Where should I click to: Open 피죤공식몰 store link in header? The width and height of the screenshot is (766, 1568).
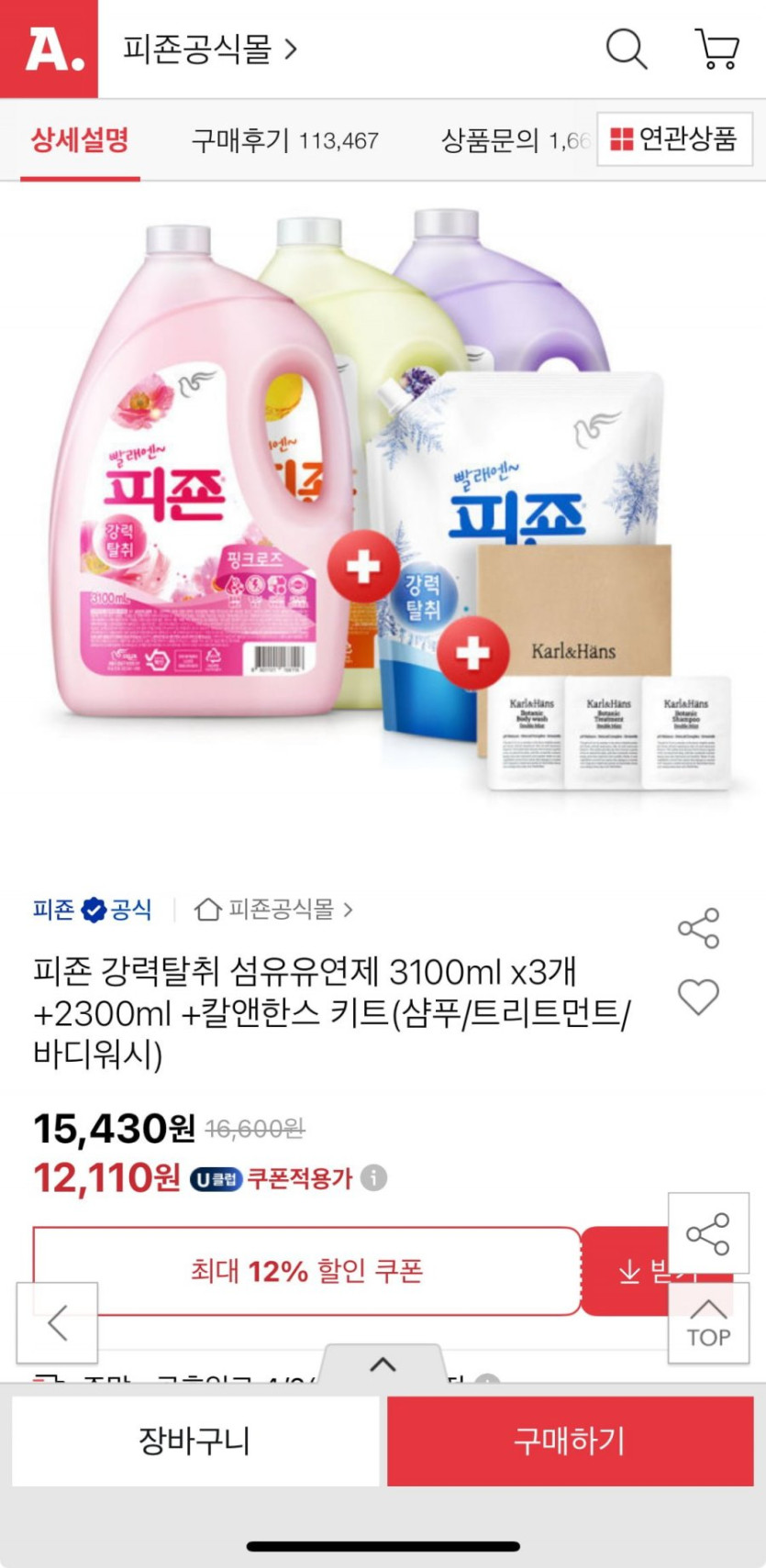[211, 49]
